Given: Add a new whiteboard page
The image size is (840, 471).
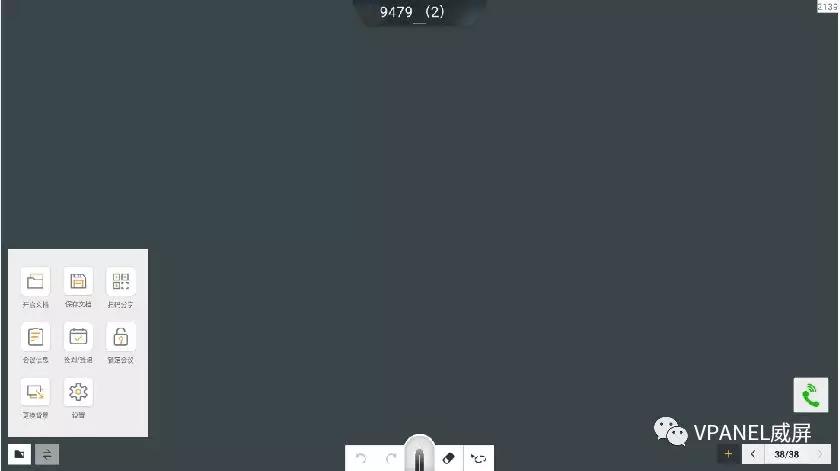Looking at the screenshot, I should (x=728, y=454).
